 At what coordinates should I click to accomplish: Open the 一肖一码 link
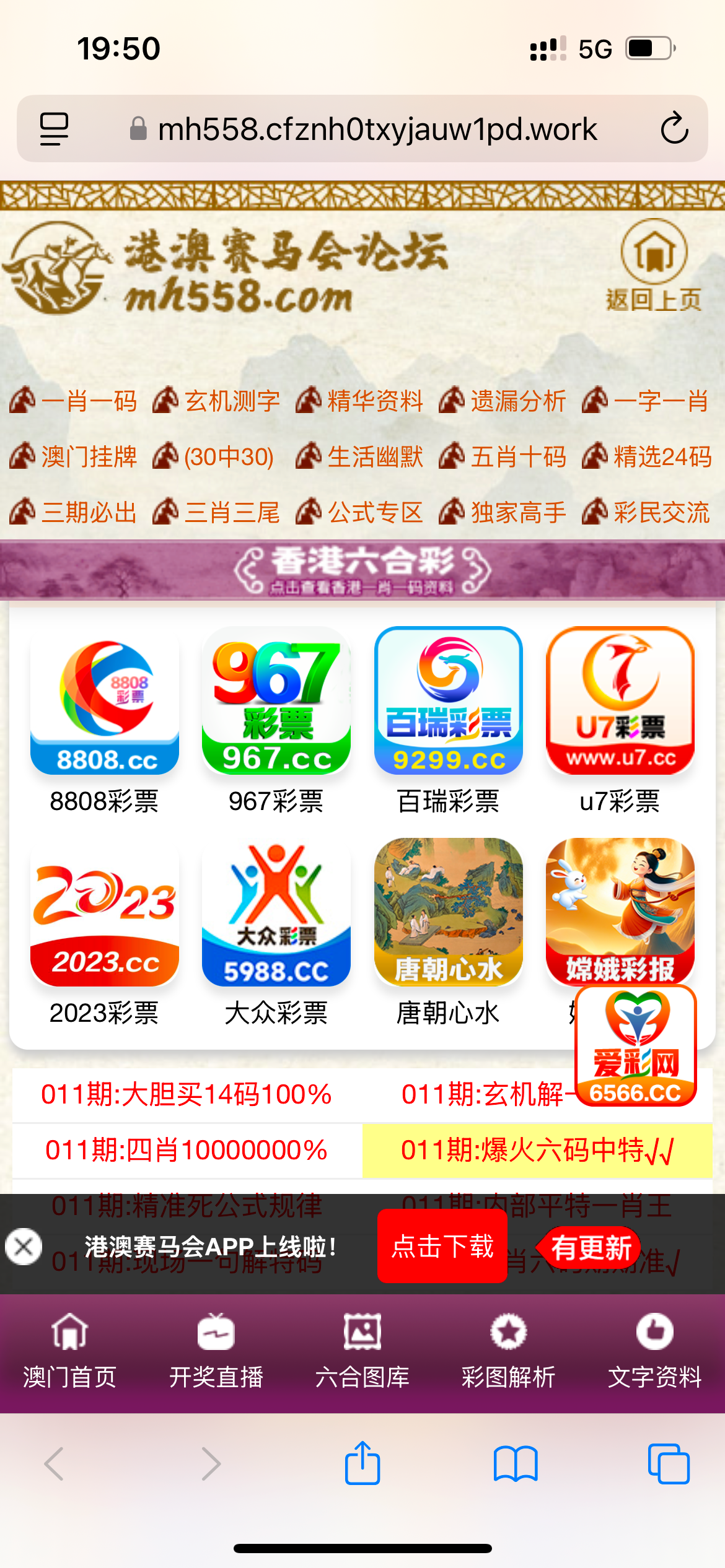click(x=74, y=401)
